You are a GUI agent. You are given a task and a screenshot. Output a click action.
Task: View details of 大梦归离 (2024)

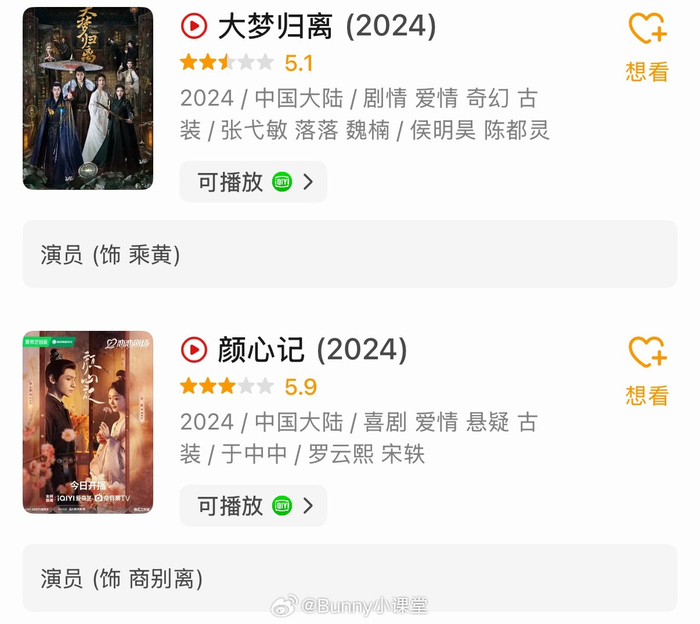(326, 26)
